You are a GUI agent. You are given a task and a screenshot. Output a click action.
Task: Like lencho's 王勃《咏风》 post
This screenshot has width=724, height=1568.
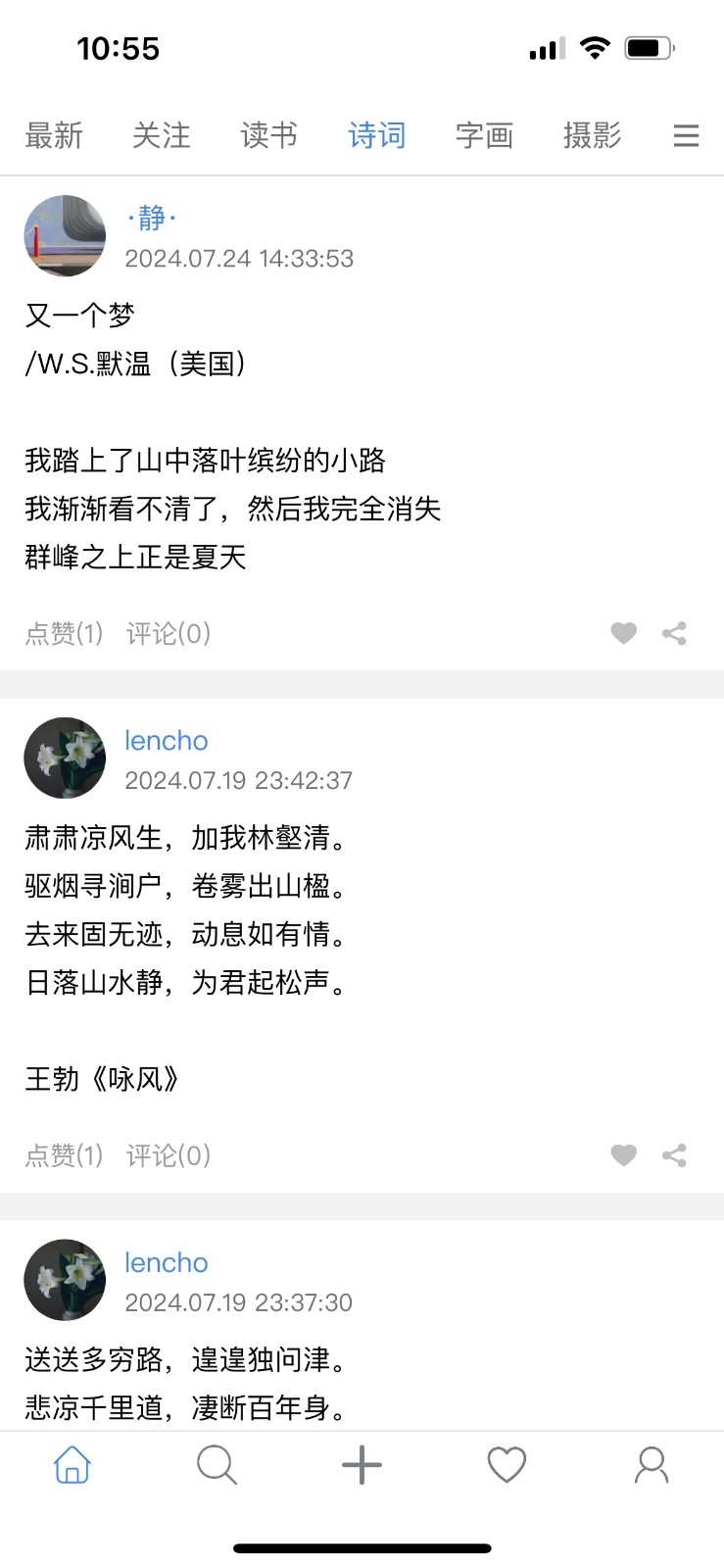pyautogui.click(x=623, y=1155)
